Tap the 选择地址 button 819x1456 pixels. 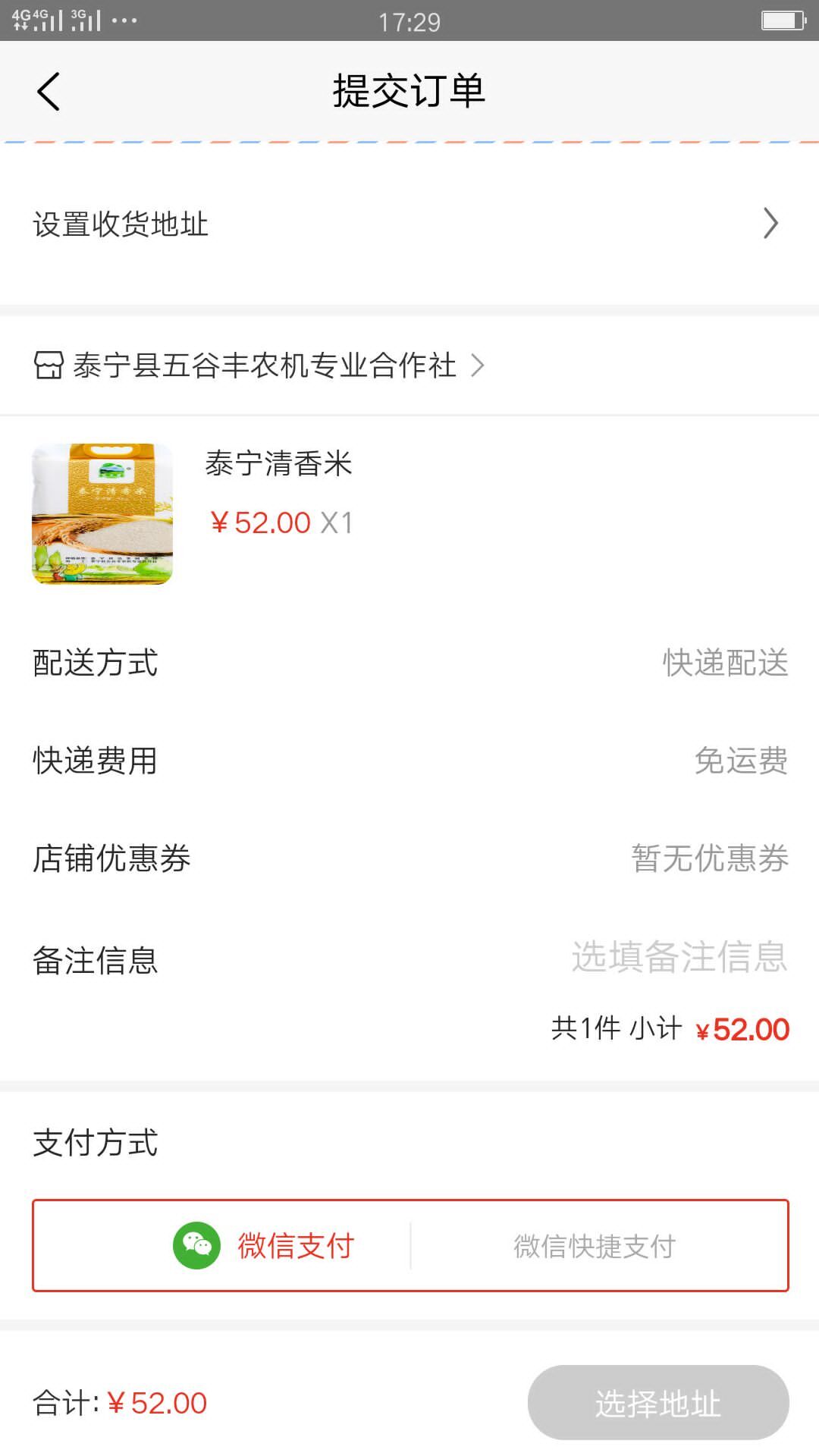point(657,1403)
